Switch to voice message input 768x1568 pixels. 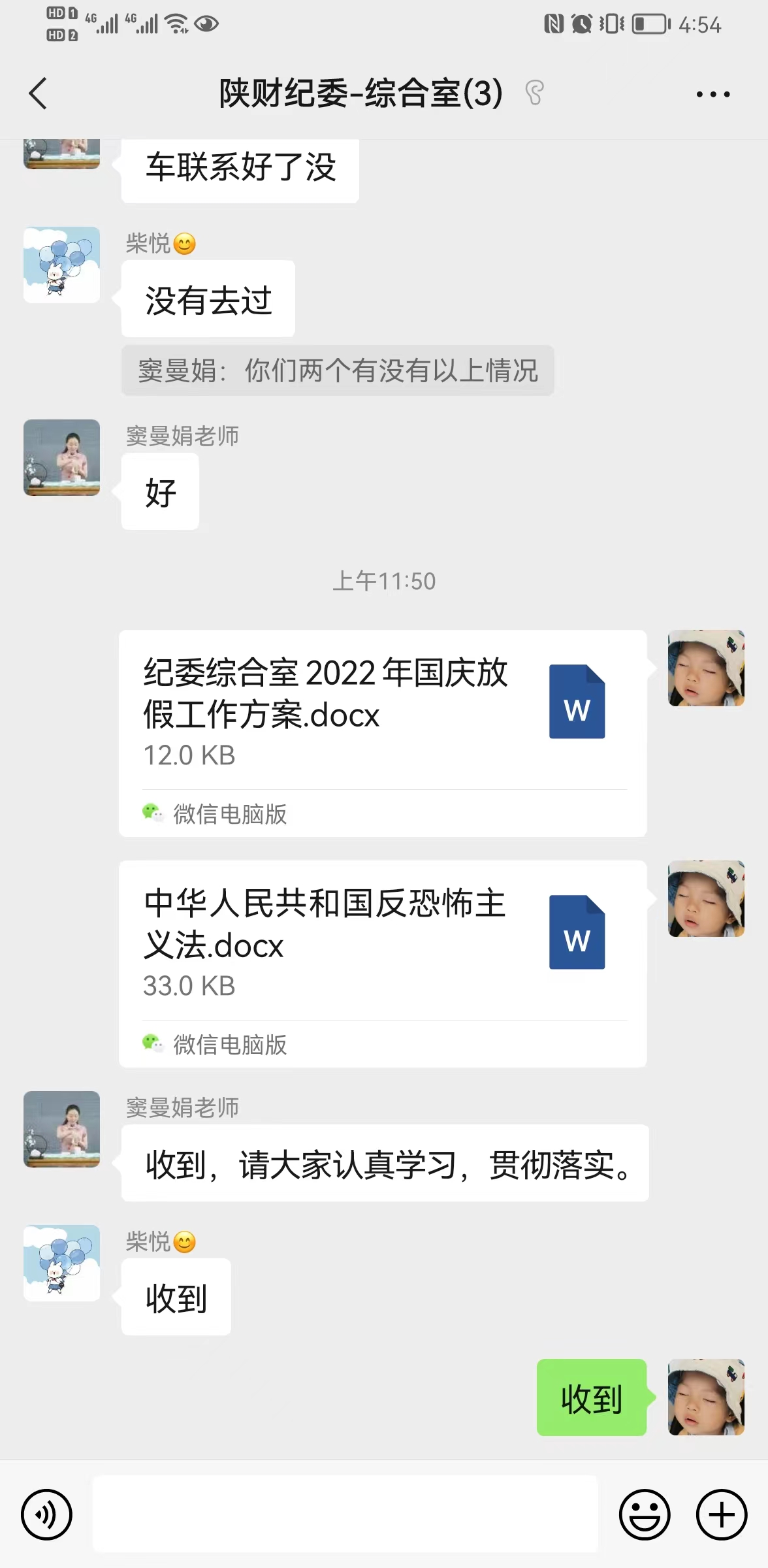pos(46,1514)
